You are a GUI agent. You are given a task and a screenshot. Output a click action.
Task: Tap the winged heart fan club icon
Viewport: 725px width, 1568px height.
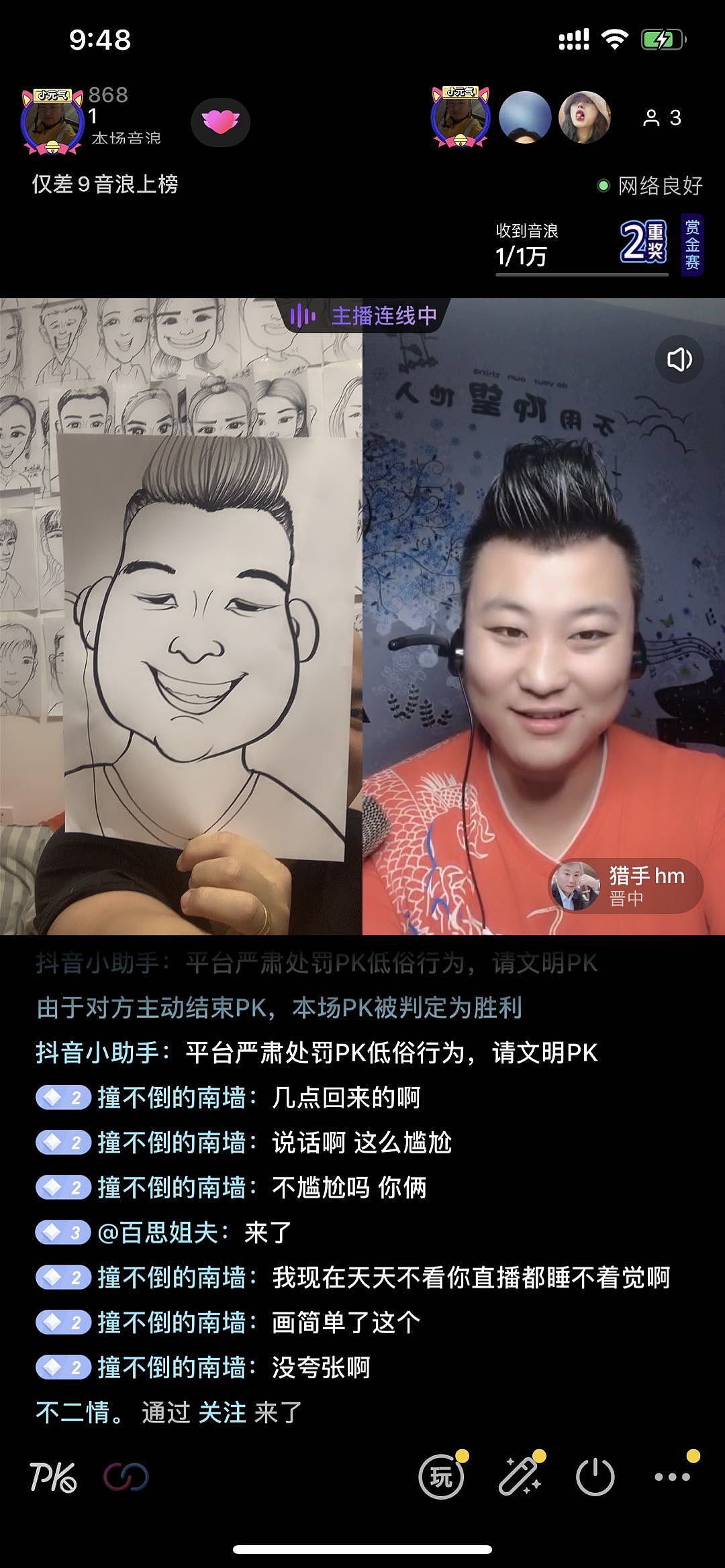pos(220,122)
